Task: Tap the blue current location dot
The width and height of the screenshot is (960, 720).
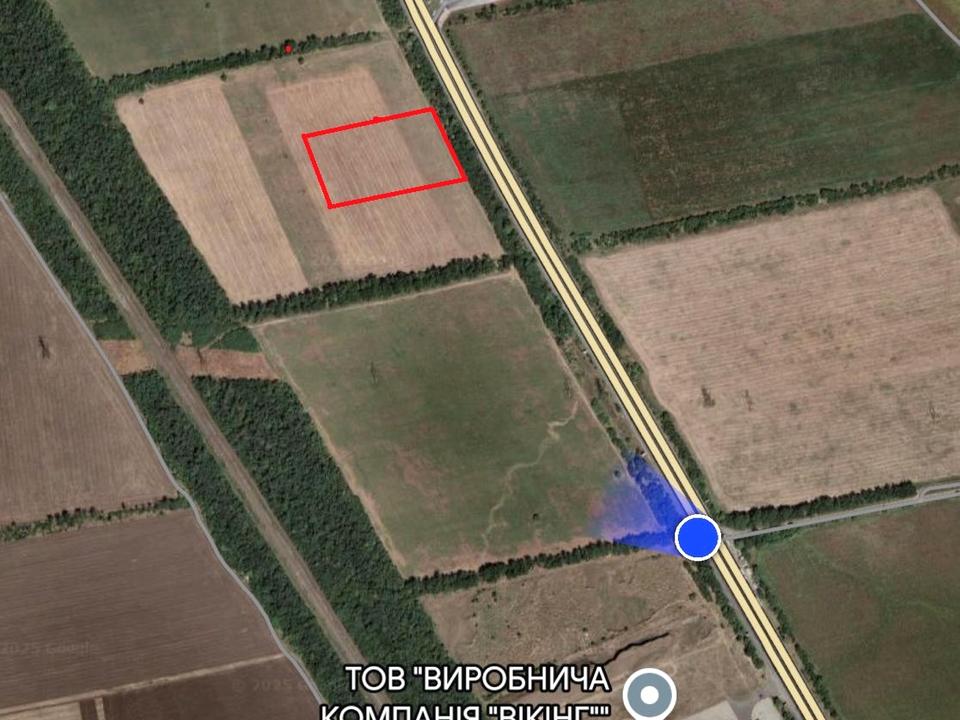Action: (x=698, y=537)
